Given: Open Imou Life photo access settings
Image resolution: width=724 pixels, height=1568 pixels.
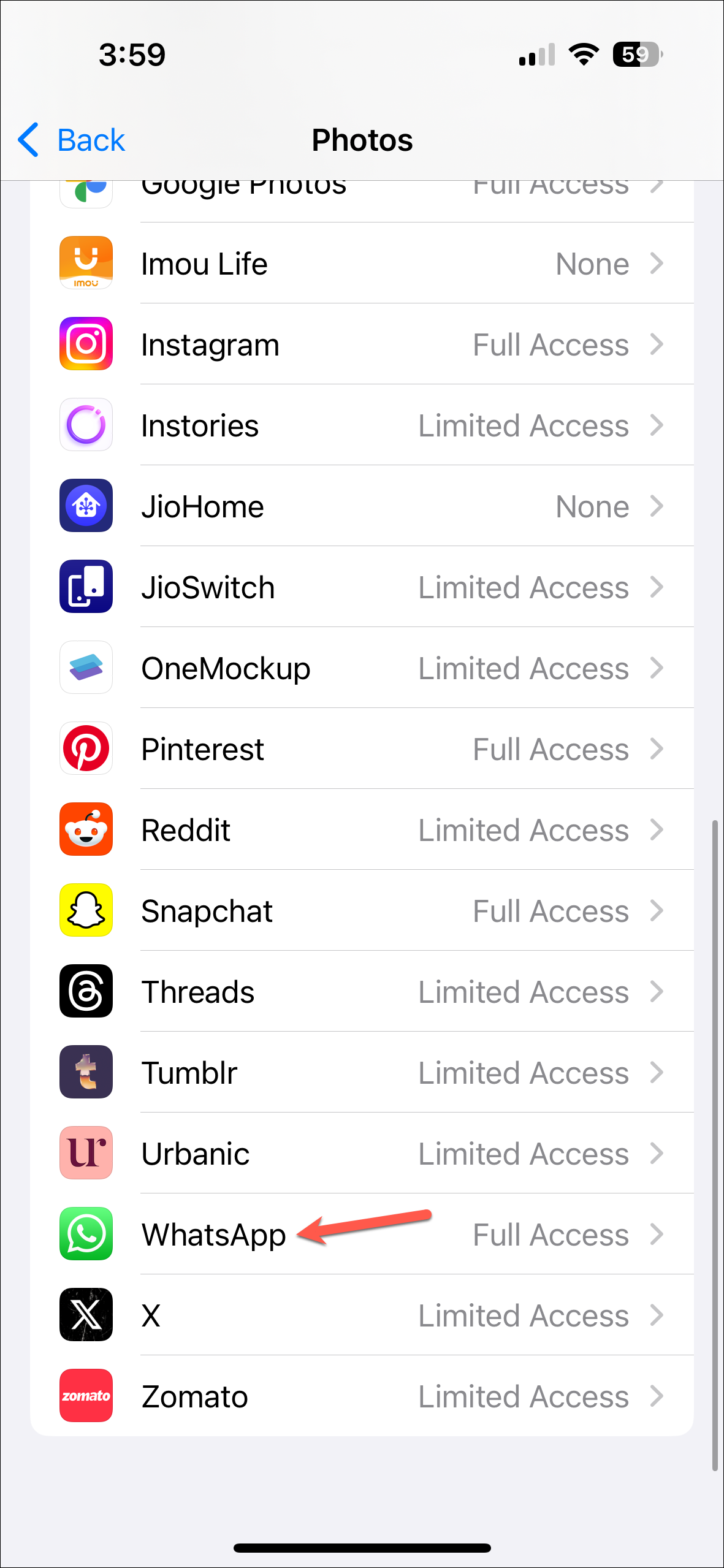Looking at the screenshot, I should point(362,264).
